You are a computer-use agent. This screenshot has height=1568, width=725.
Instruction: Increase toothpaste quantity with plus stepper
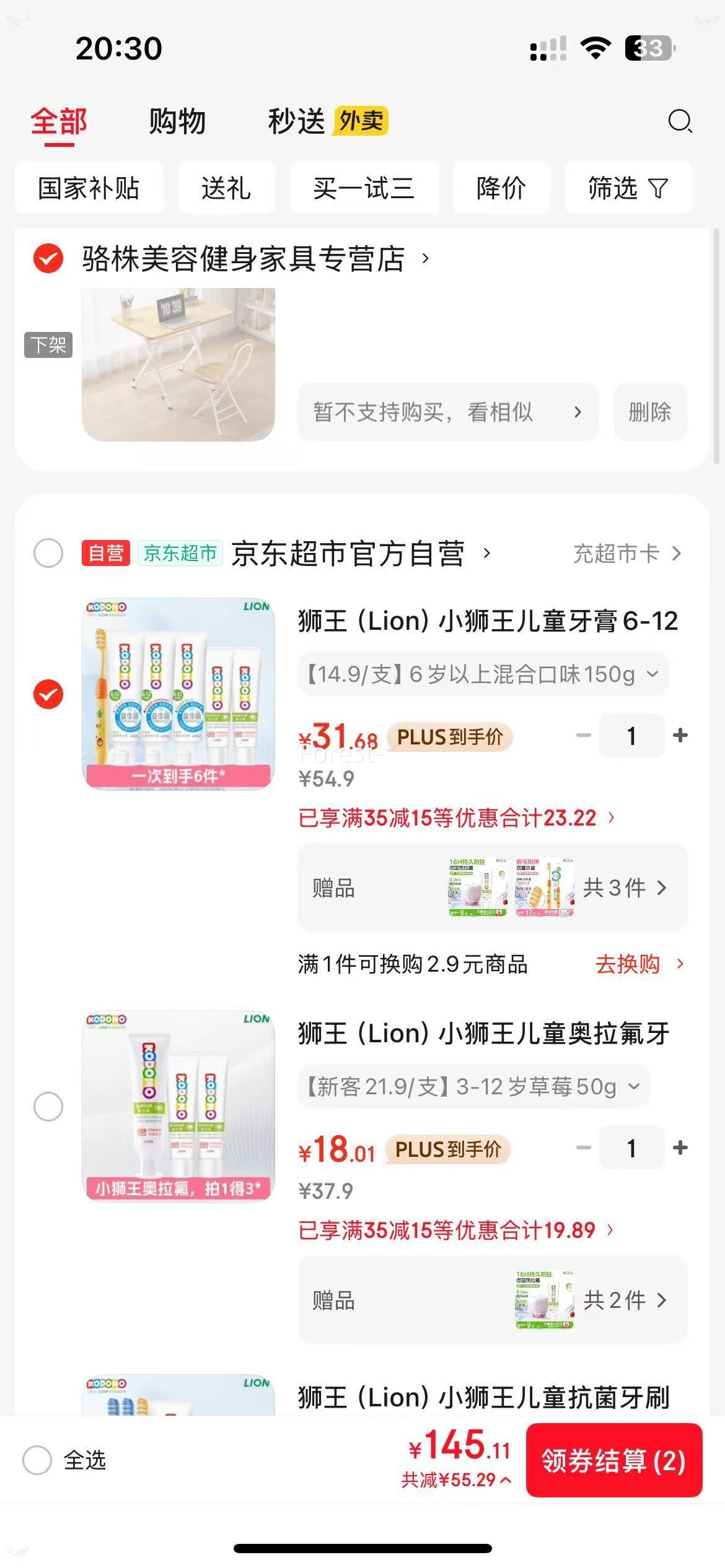click(x=680, y=735)
